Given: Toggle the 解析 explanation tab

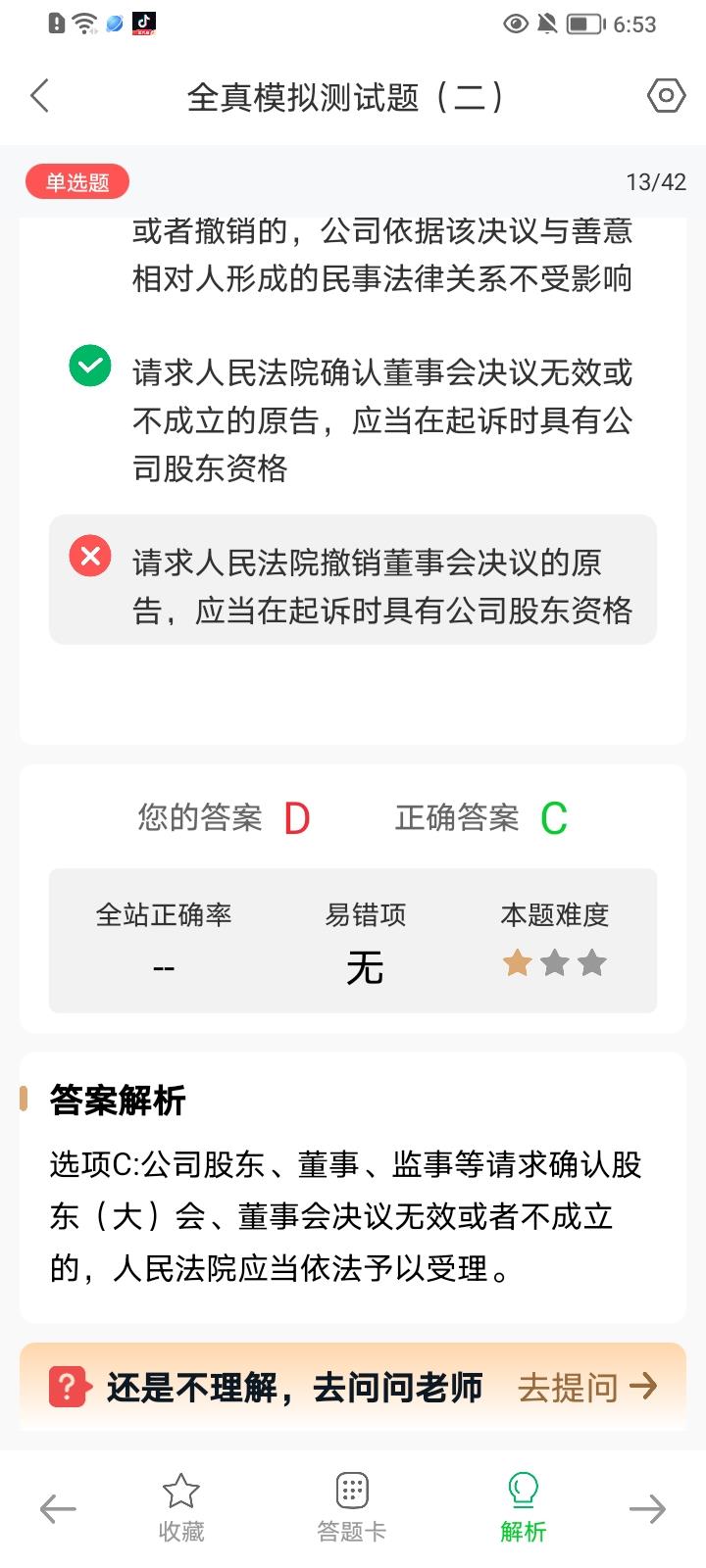Looking at the screenshot, I should [523, 1507].
